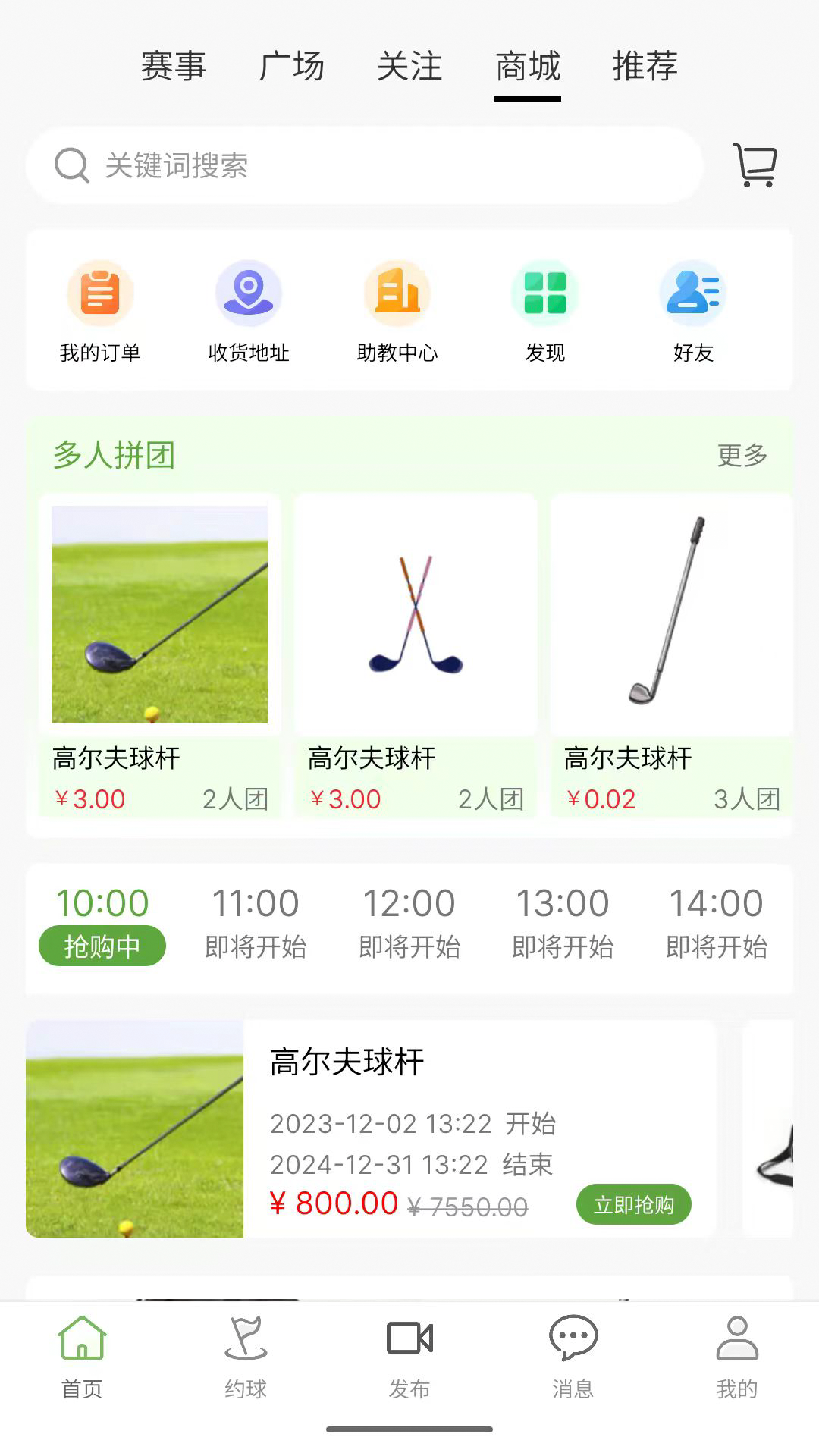
Task: Tap 更多 to see more group deals
Action: [739, 456]
